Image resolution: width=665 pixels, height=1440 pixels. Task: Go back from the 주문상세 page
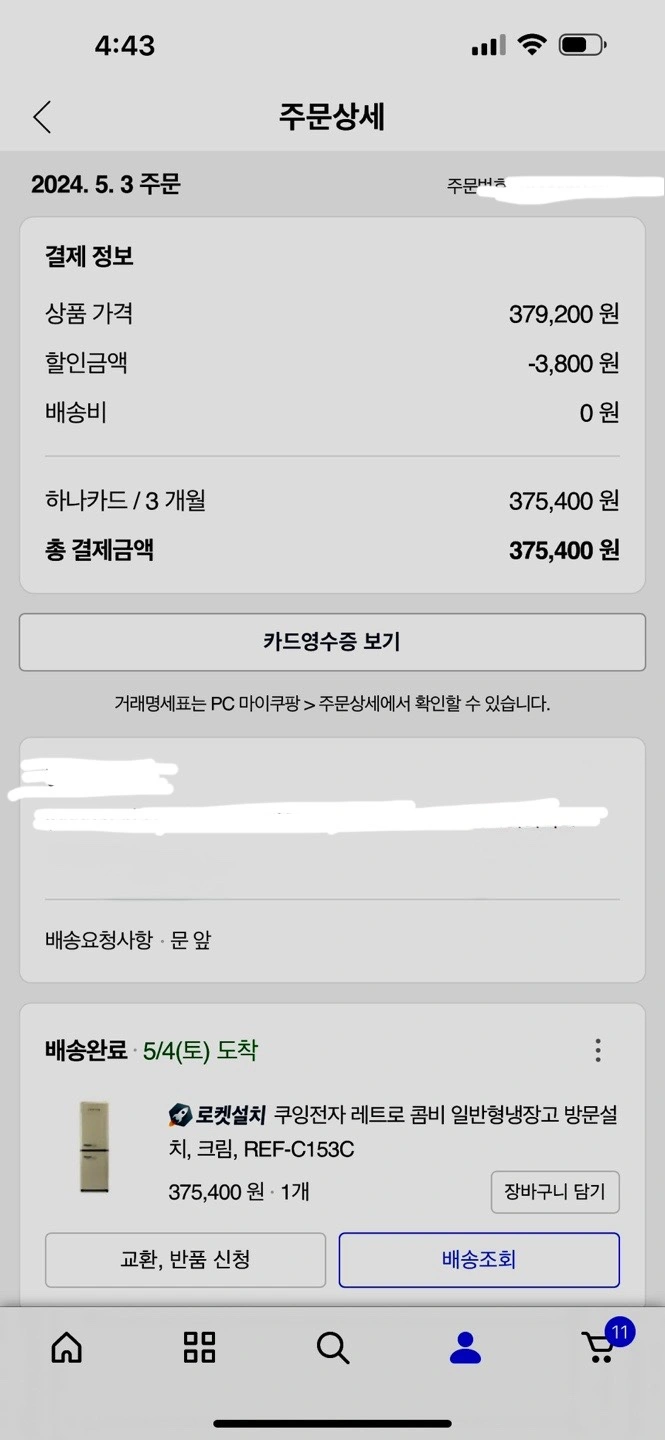pyautogui.click(x=41, y=117)
